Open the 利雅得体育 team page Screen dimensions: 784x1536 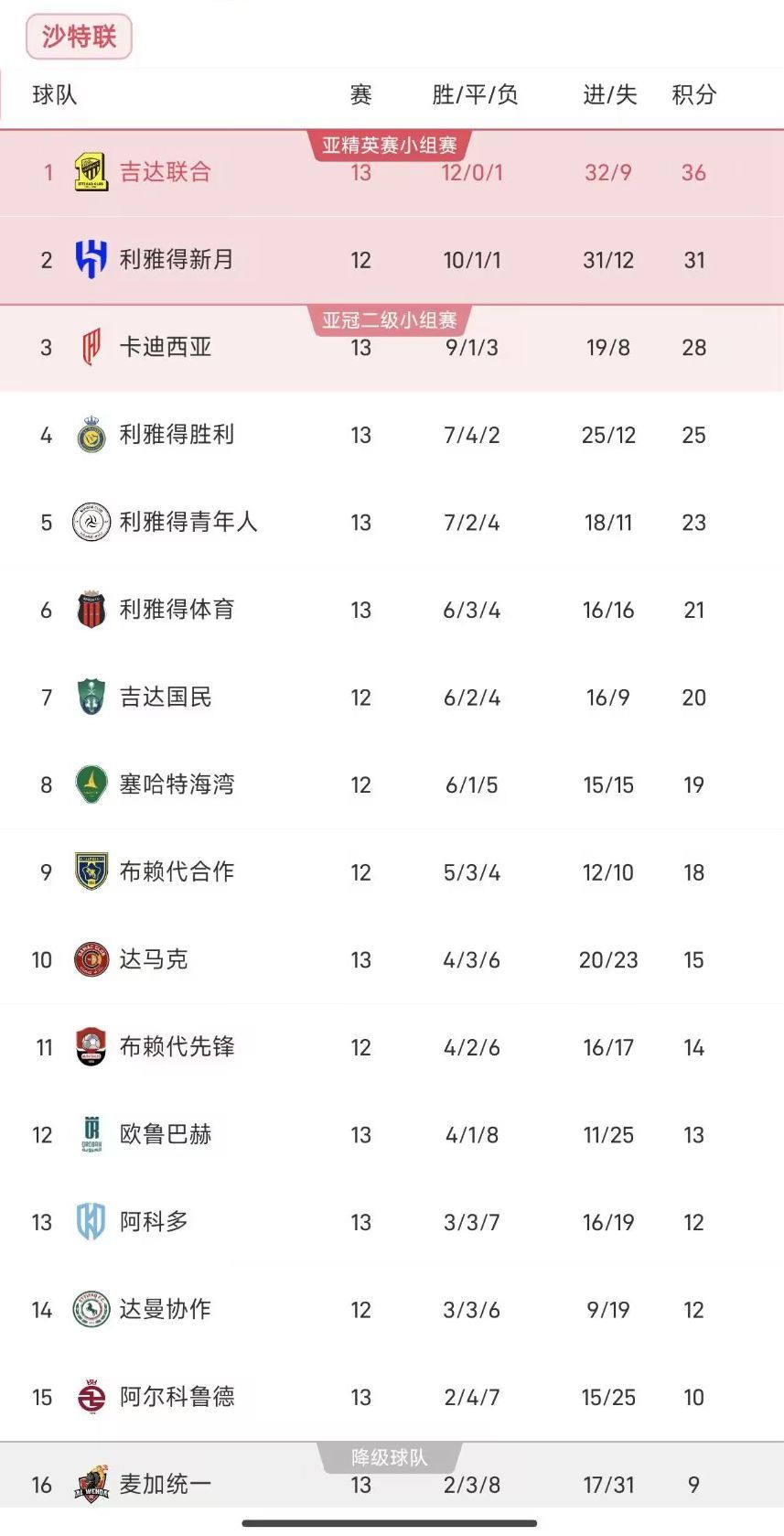click(x=392, y=611)
